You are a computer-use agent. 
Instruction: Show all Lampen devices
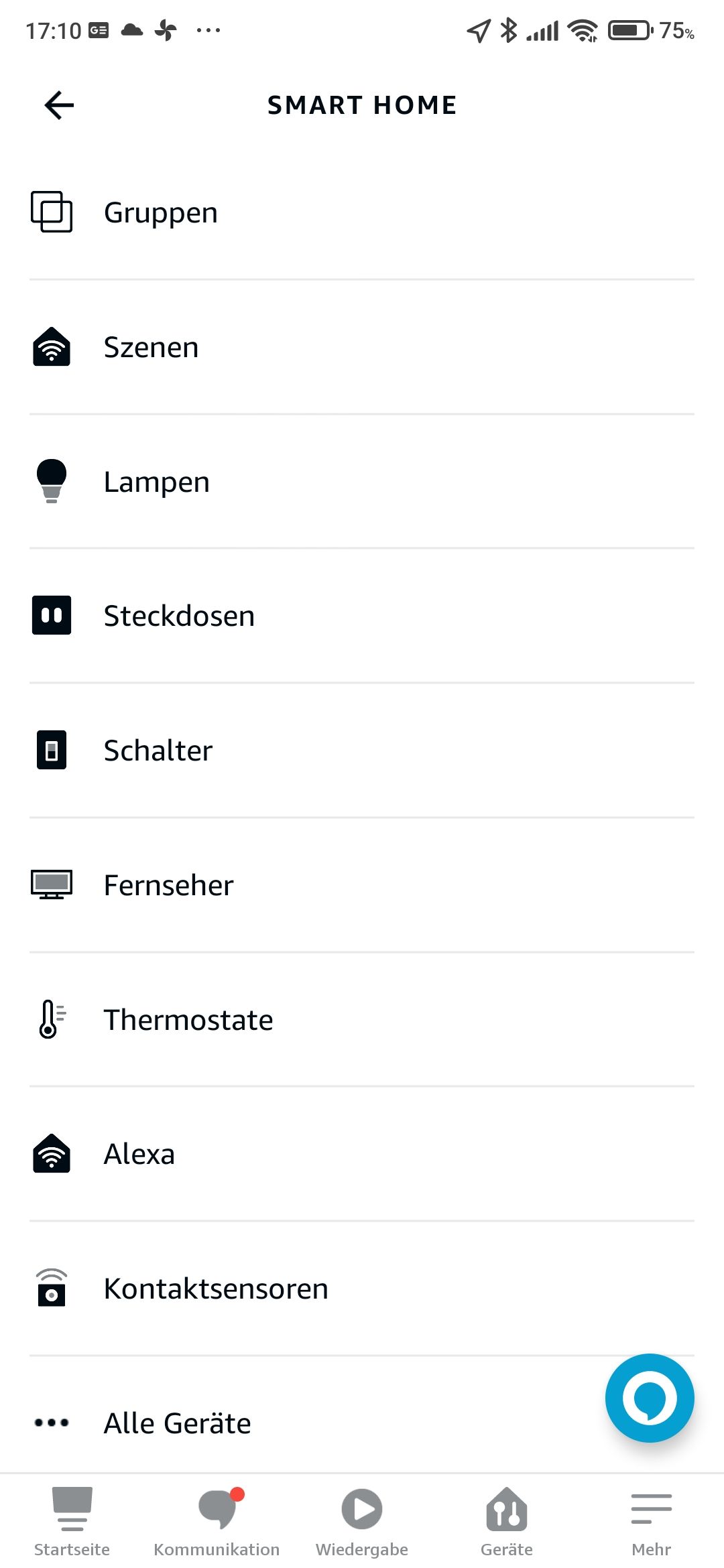point(157,482)
